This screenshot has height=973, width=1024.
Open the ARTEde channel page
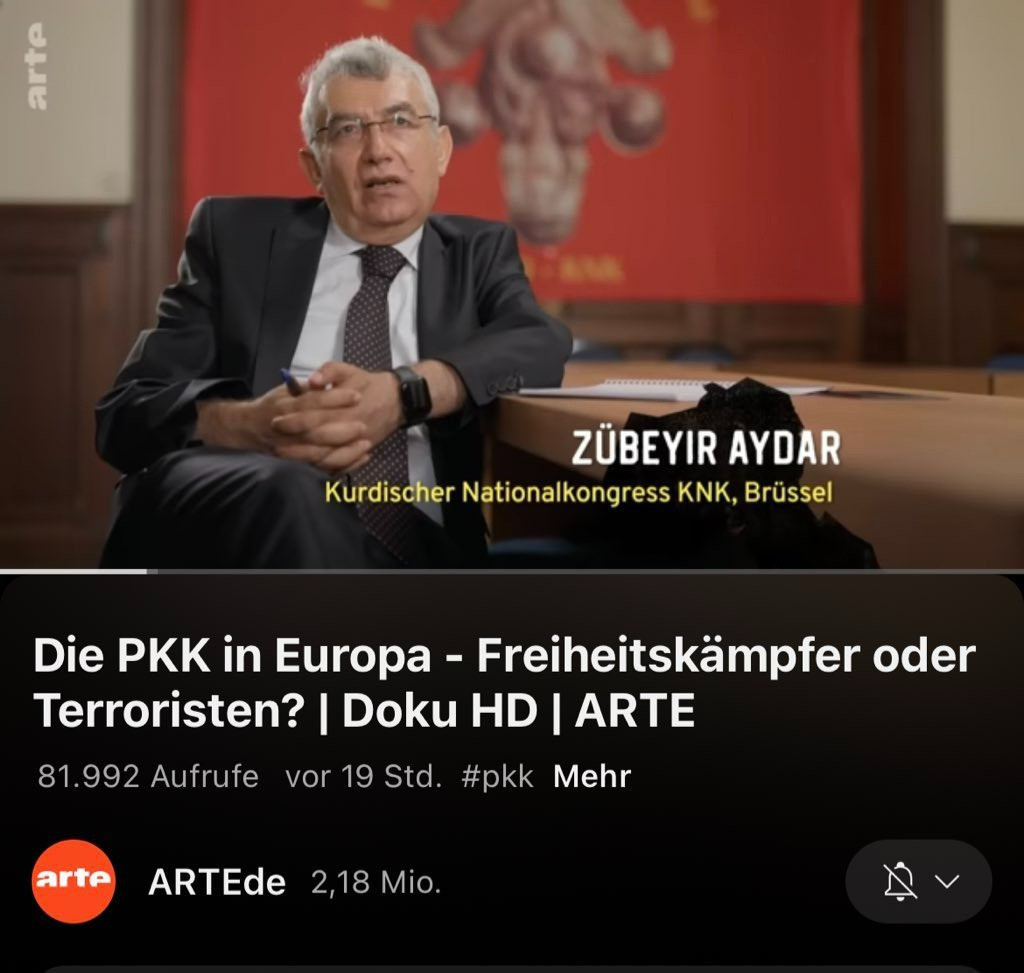pos(216,882)
